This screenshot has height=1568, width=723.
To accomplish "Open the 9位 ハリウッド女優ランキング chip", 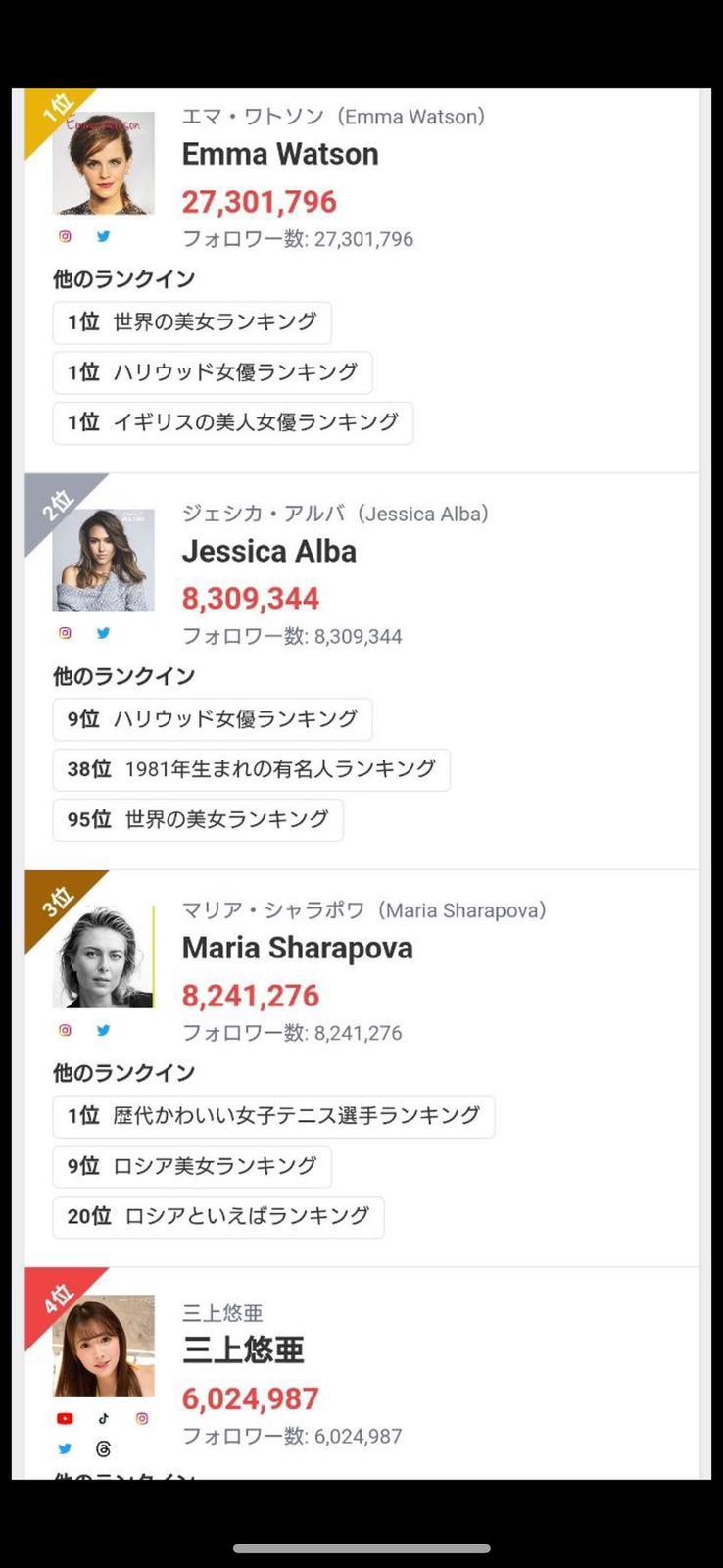I will 212,719.
